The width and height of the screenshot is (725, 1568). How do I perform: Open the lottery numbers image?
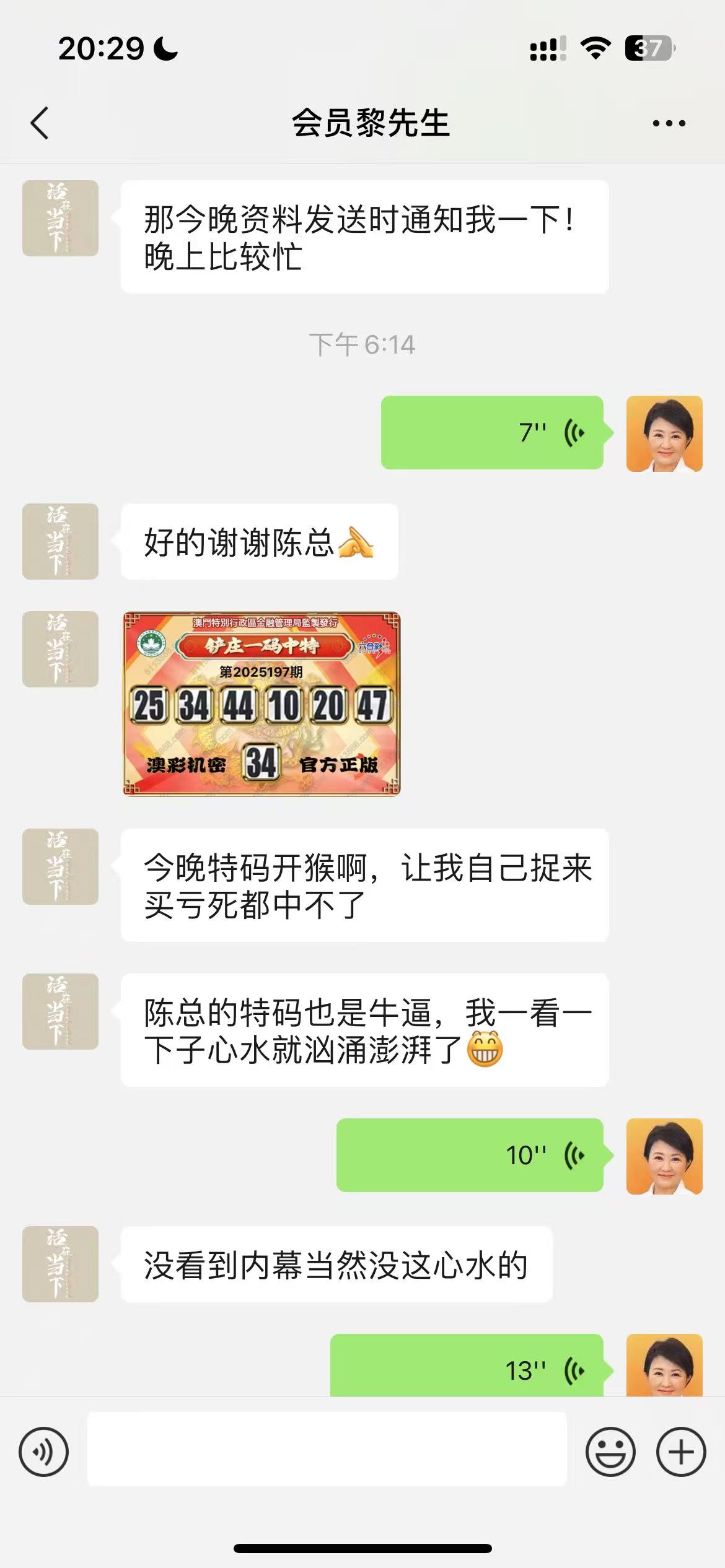(x=261, y=703)
